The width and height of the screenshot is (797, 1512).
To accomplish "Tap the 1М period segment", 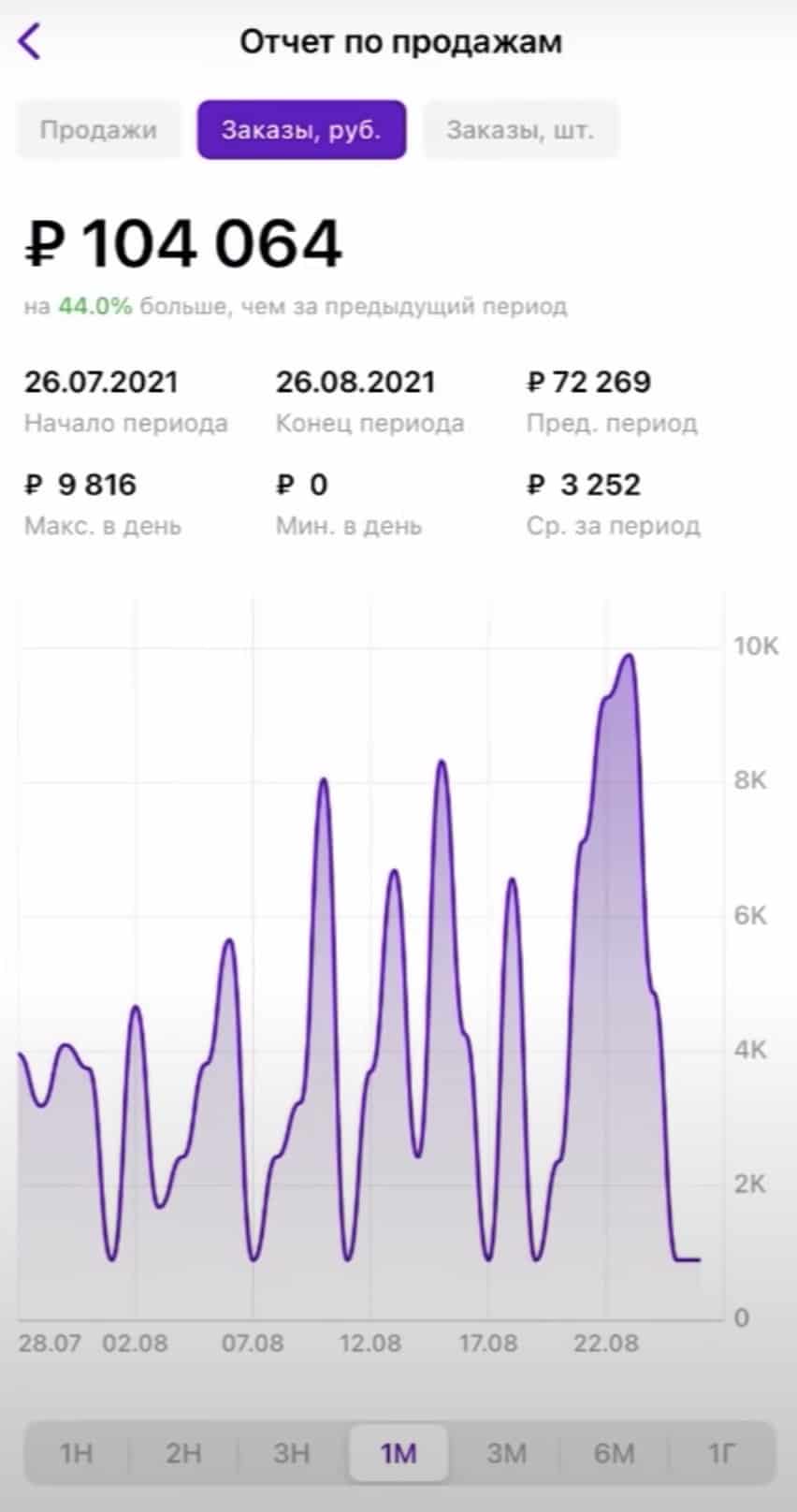I will (x=398, y=1453).
